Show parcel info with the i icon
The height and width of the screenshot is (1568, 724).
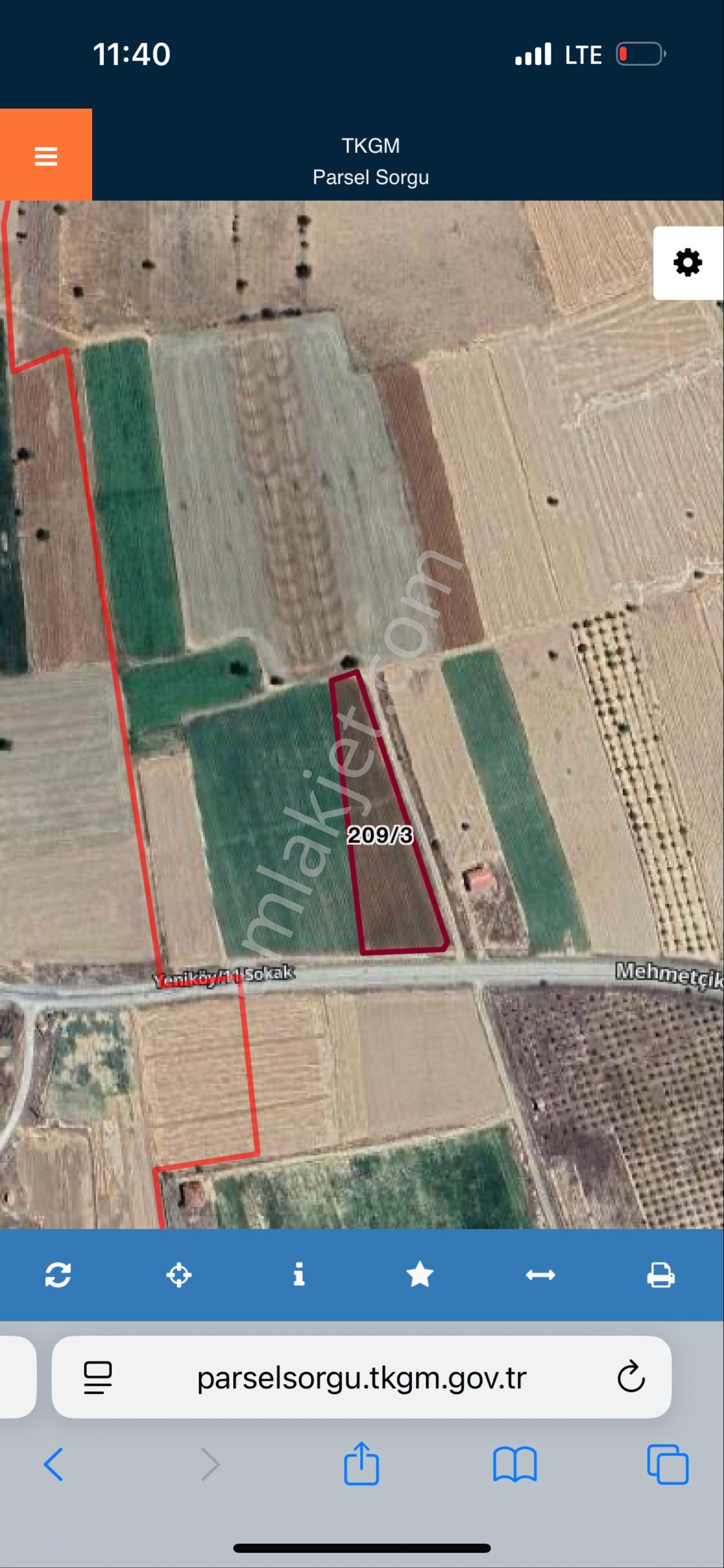[299, 1274]
